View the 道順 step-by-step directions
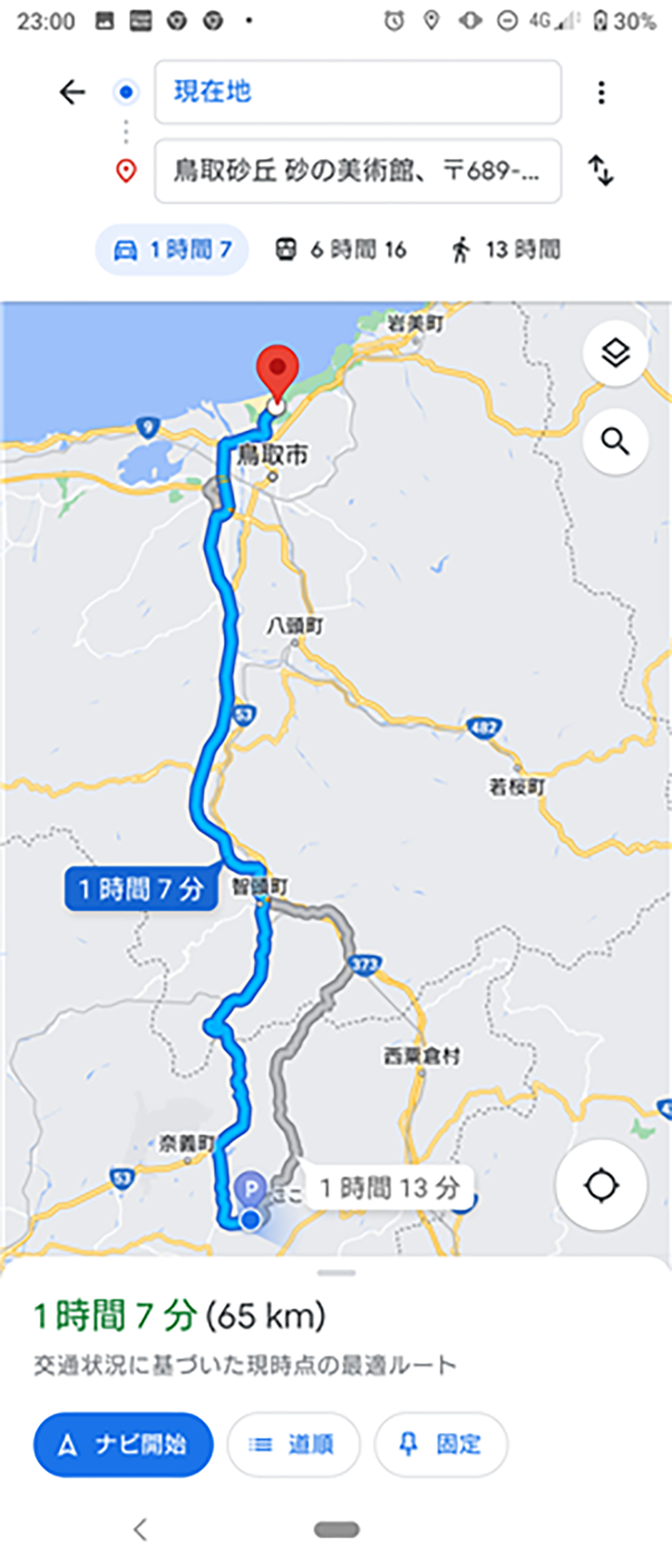The width and height of the screenshot is (672, 1568). 293,1444
